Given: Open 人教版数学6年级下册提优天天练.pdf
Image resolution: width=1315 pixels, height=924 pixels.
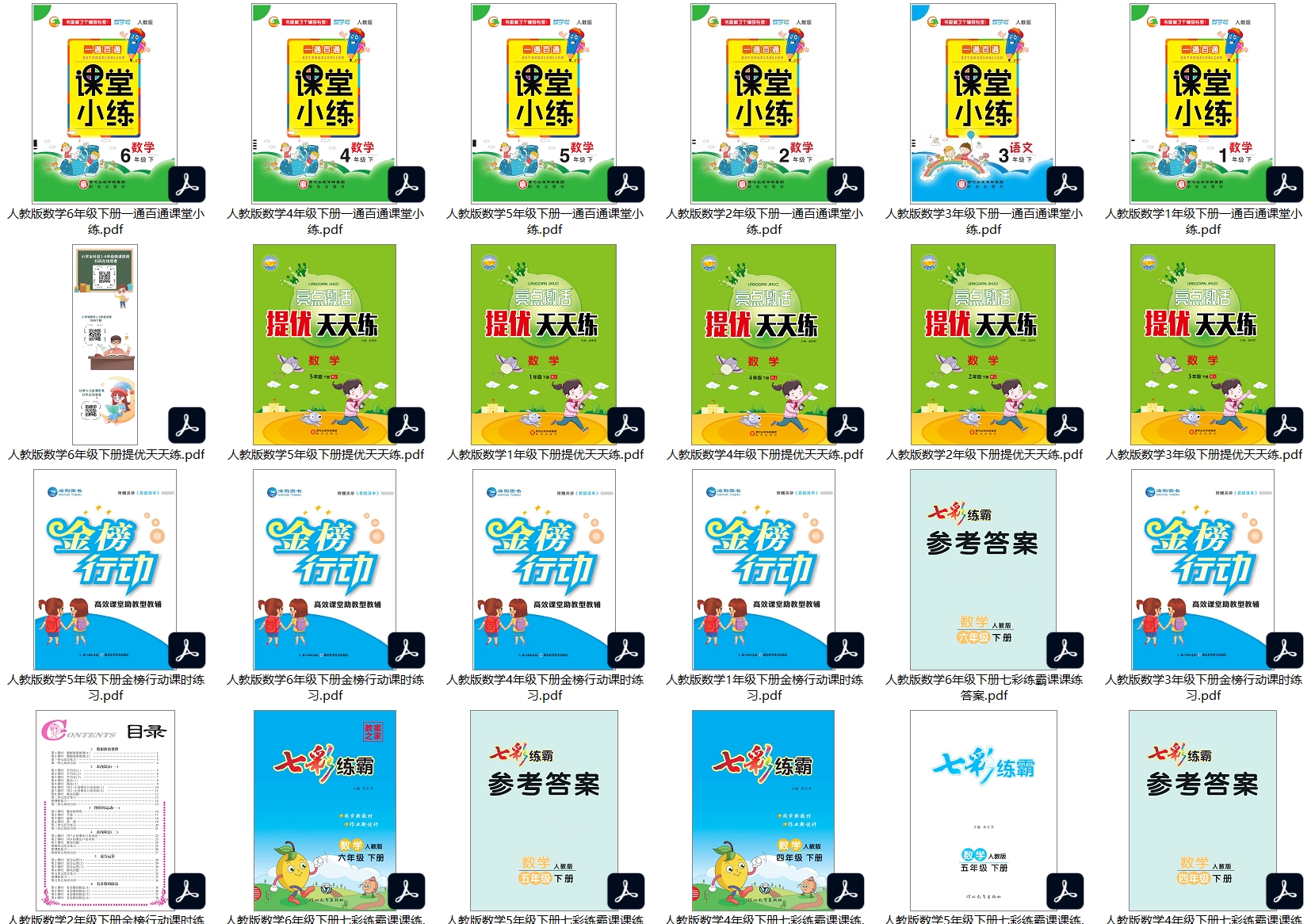Looking at the screenshot, I should 105,345.
